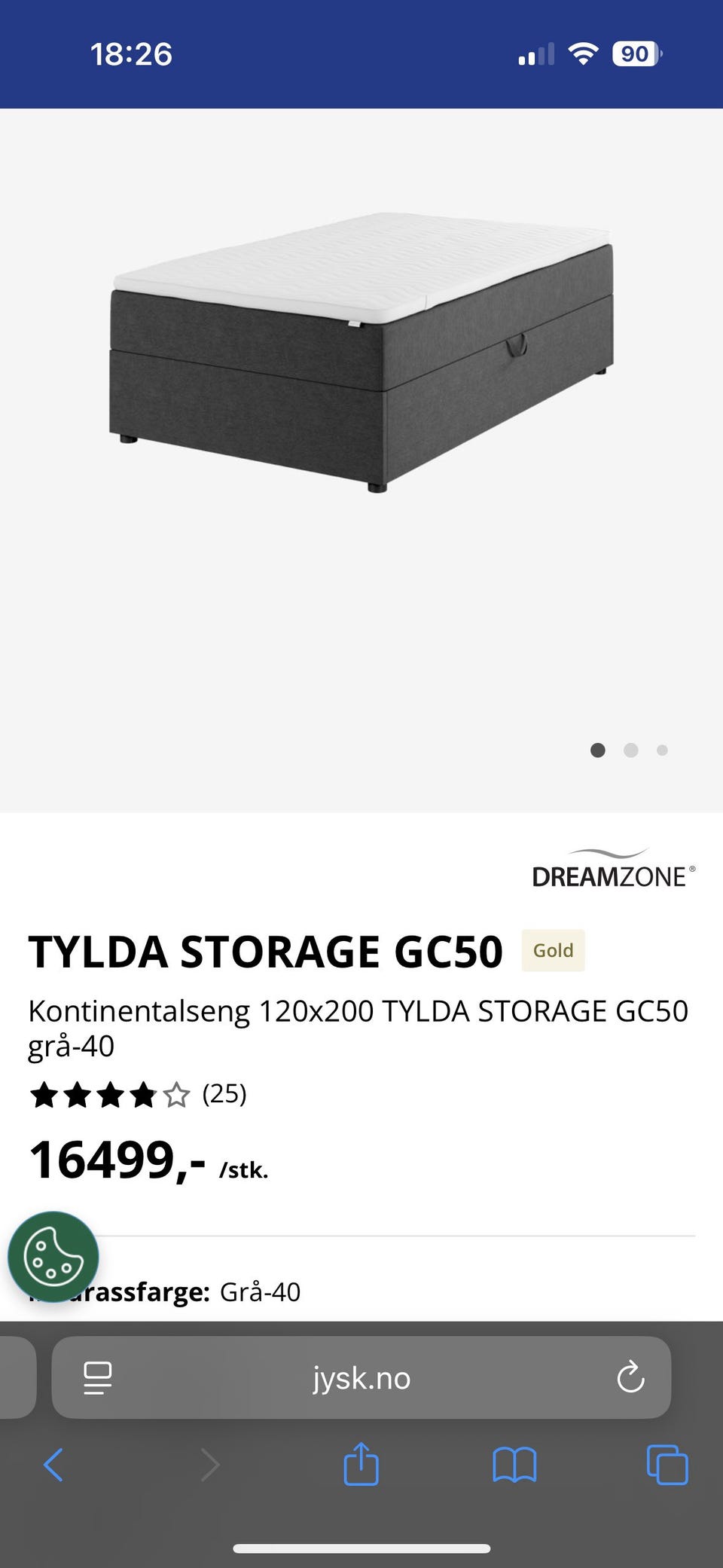Show all open tabs
This screenshot has width=723, height=1568.
pyautogui.click(x=667, y=1466)
